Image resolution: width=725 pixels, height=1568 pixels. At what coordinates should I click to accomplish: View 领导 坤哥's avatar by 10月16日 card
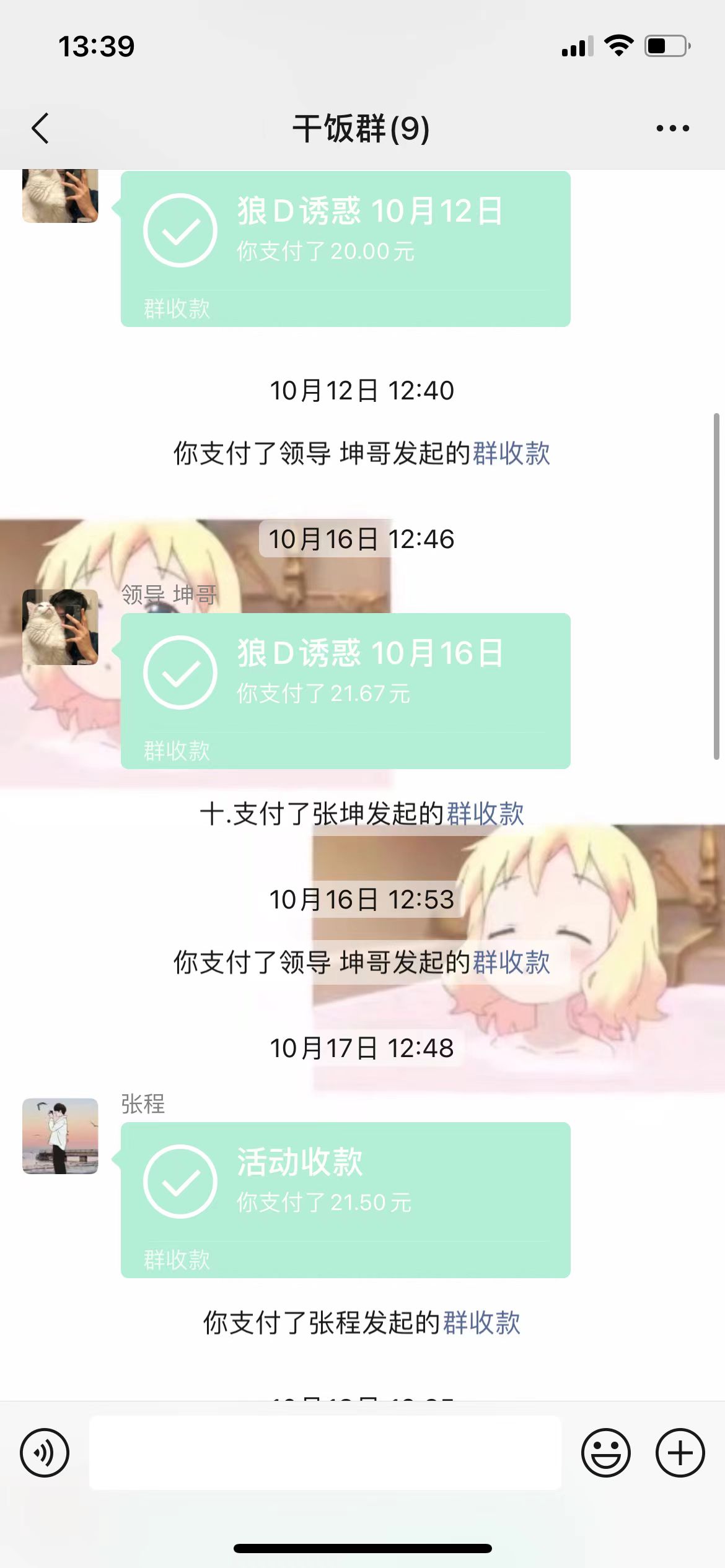pyautogui.click(x=60, y=627)
